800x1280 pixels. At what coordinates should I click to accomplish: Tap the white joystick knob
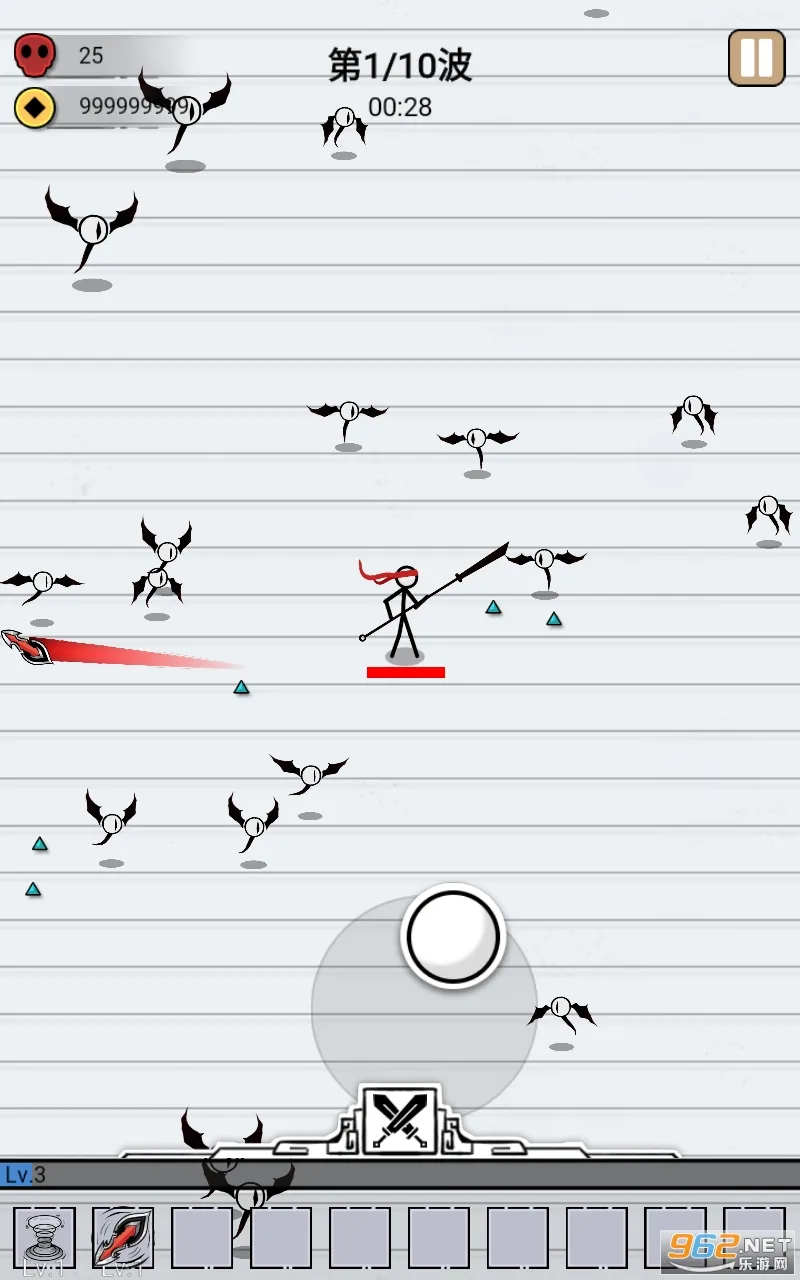pyautogui.click(x=453, y=937)
